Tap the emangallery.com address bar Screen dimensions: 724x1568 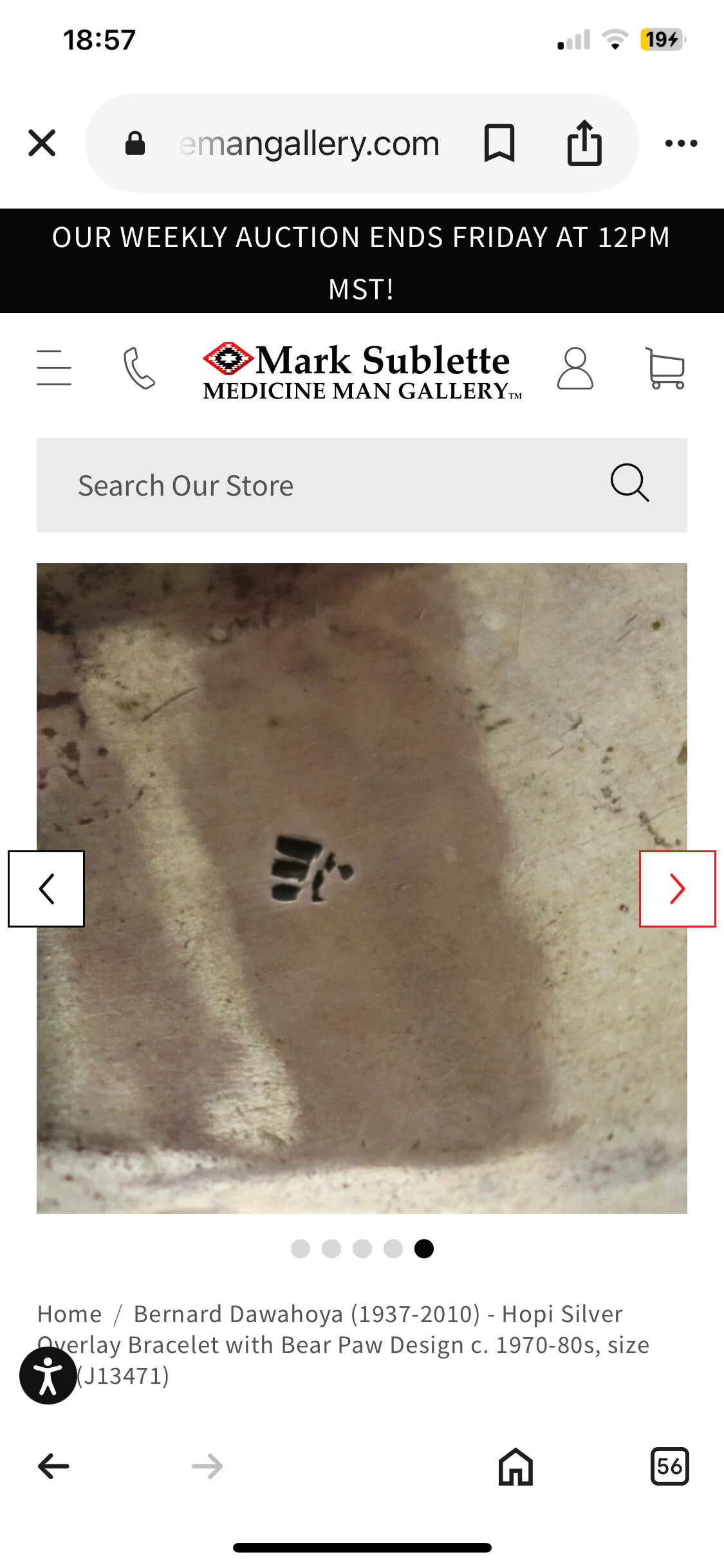click(310, 143)
